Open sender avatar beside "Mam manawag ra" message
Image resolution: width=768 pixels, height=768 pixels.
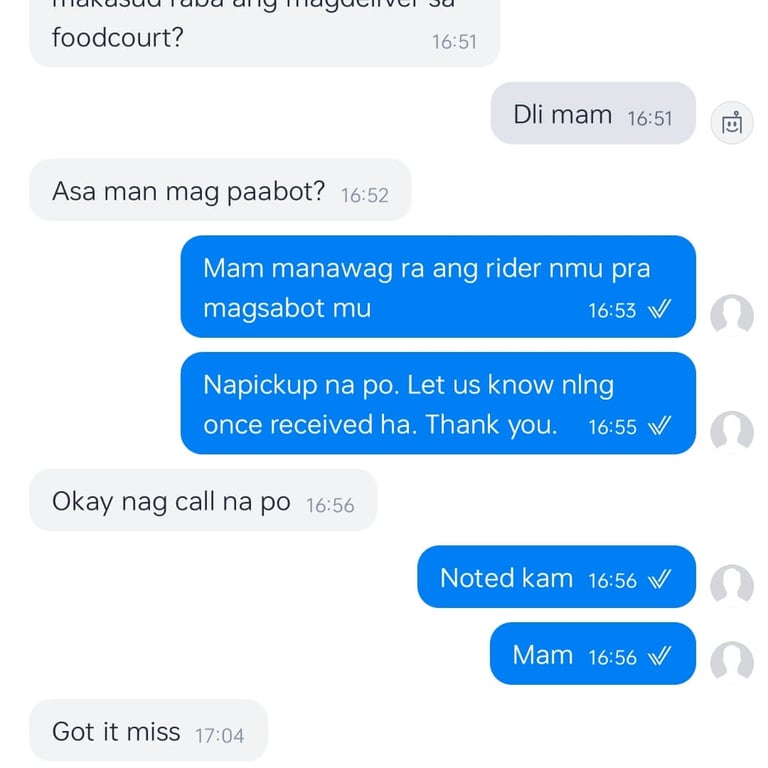pos(731,316)
